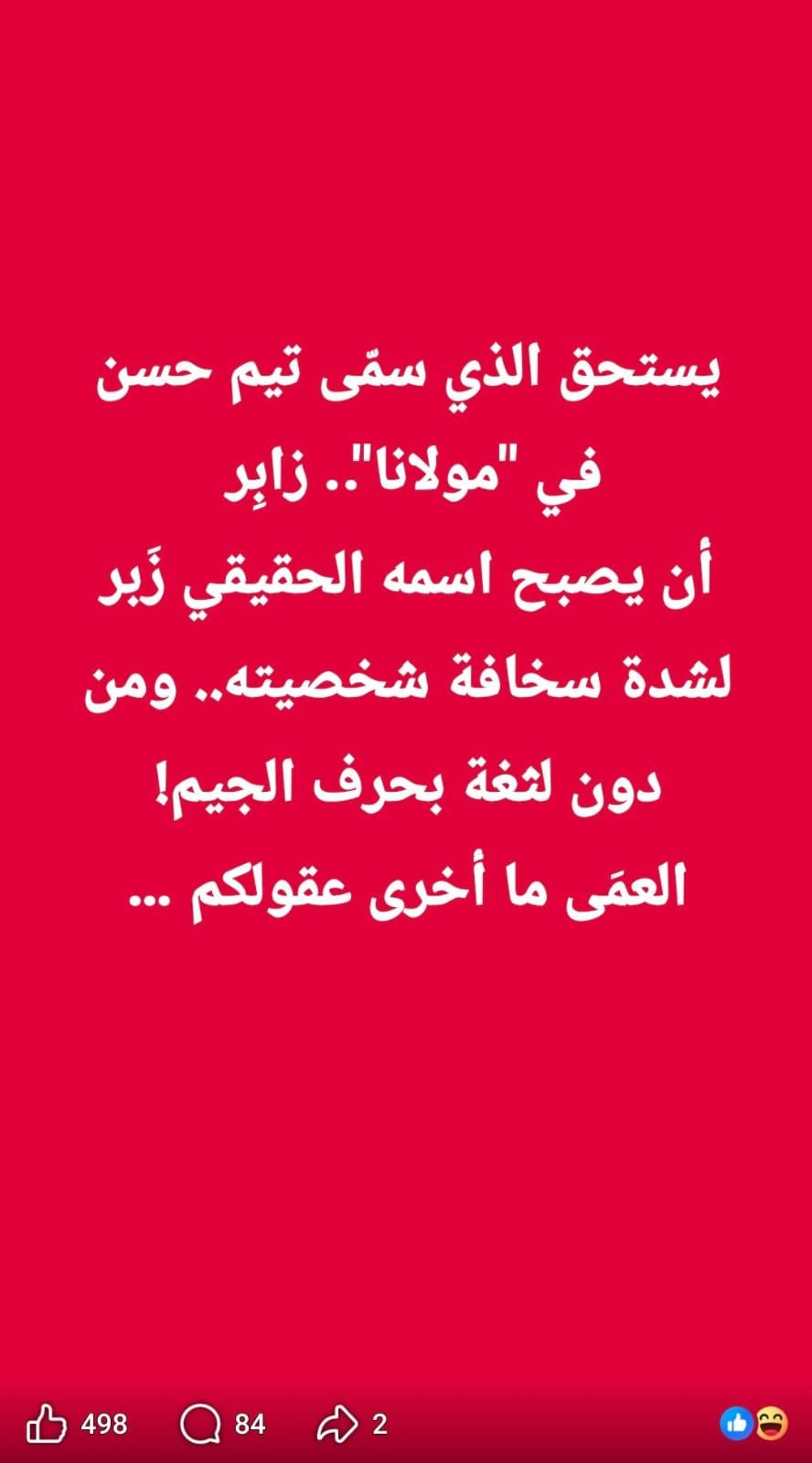The height and width of the screenshot is (1463, 812).
Task: View the reaction emojis list
Action: (754, 1423)
